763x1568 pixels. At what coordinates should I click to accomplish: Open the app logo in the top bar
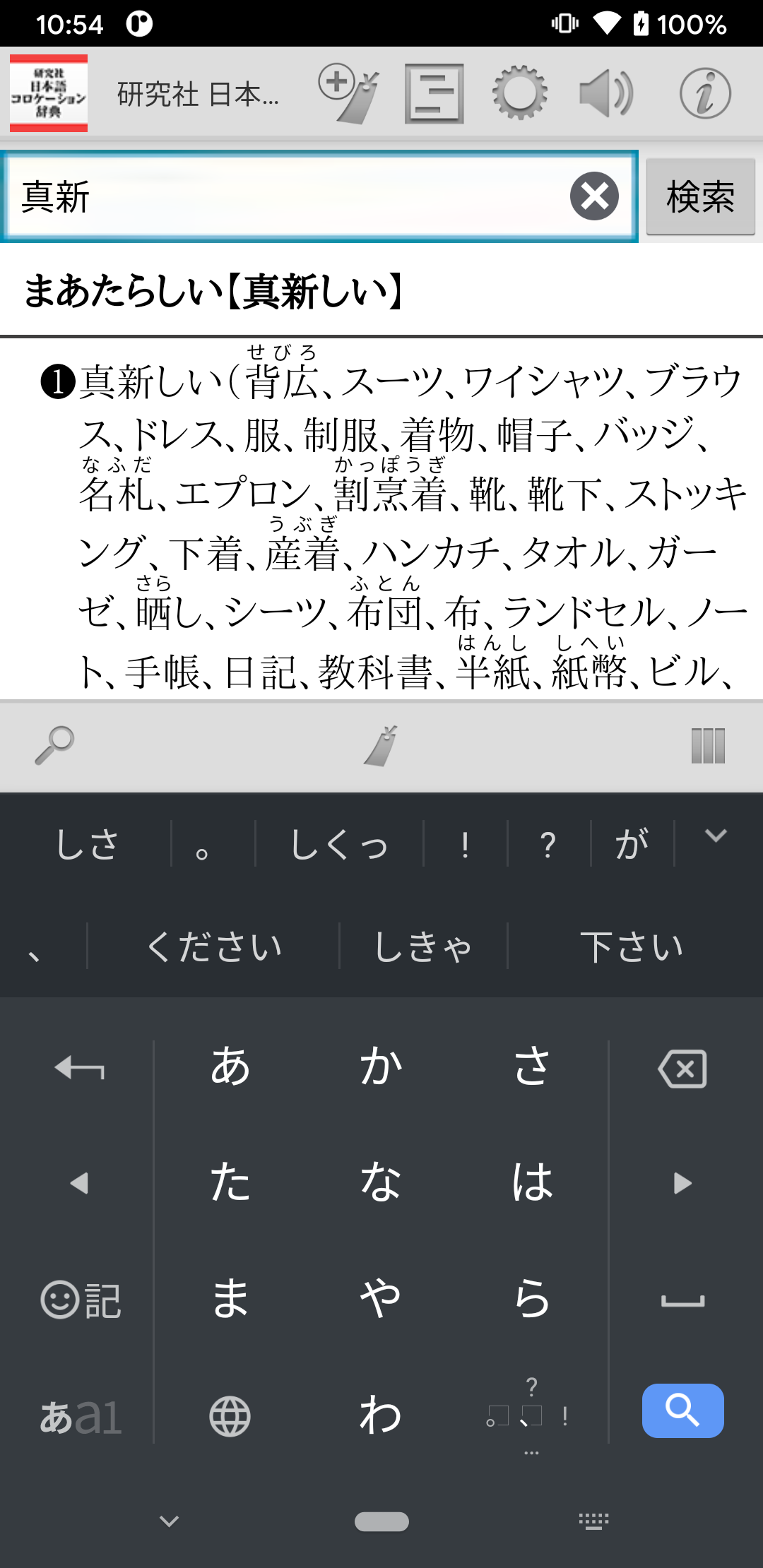click(49, 93)
